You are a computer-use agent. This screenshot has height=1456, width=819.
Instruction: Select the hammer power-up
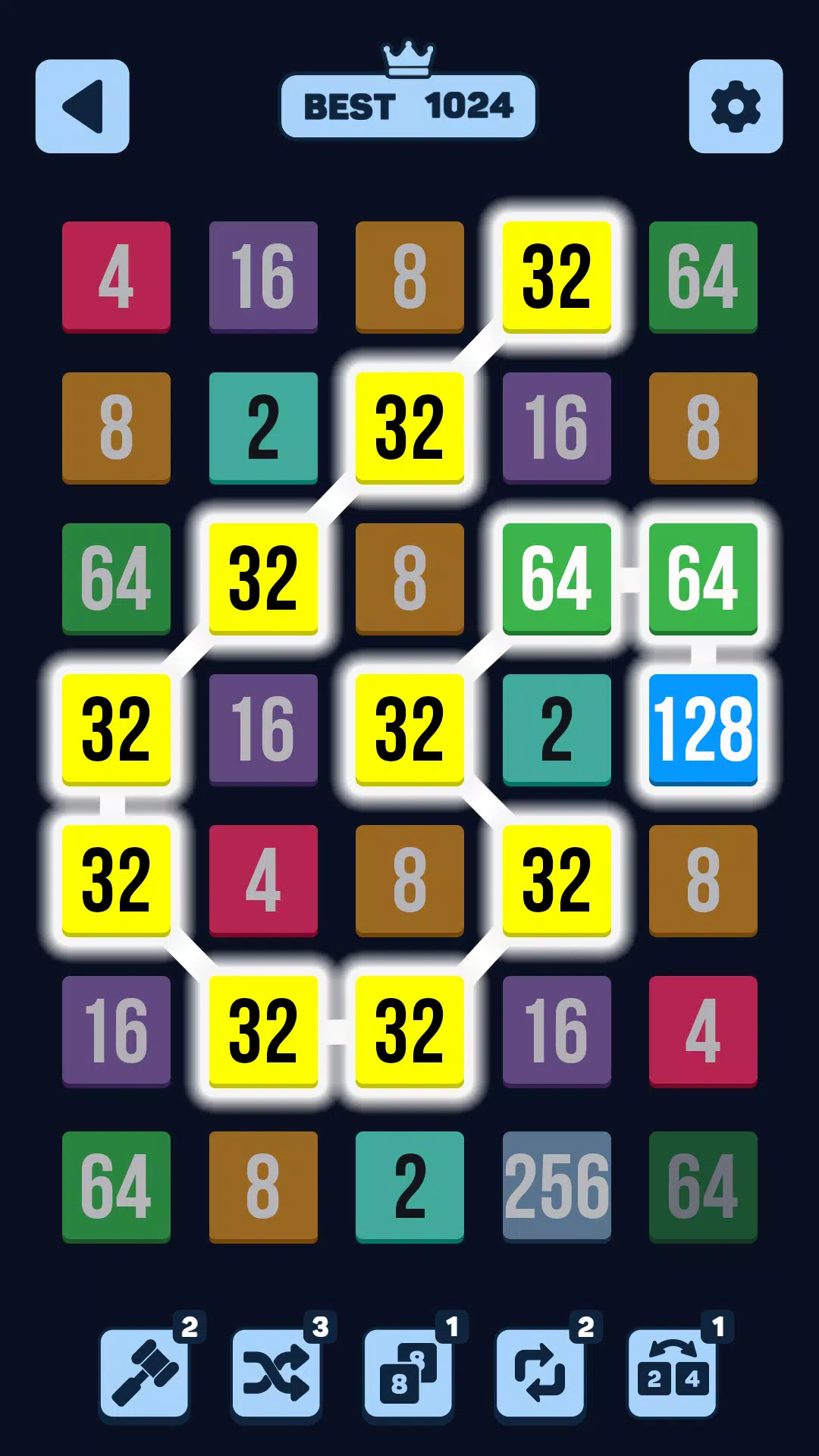144,1373
